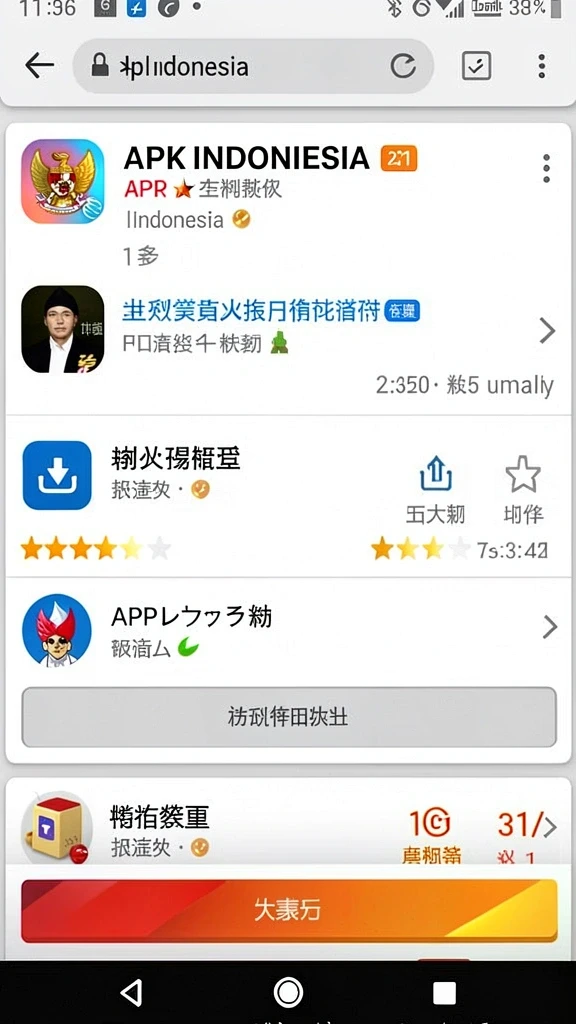This screenshot has width=576, height=1024.
Task: Open the APP row with red-haired avatar
Action: [287, 629]
